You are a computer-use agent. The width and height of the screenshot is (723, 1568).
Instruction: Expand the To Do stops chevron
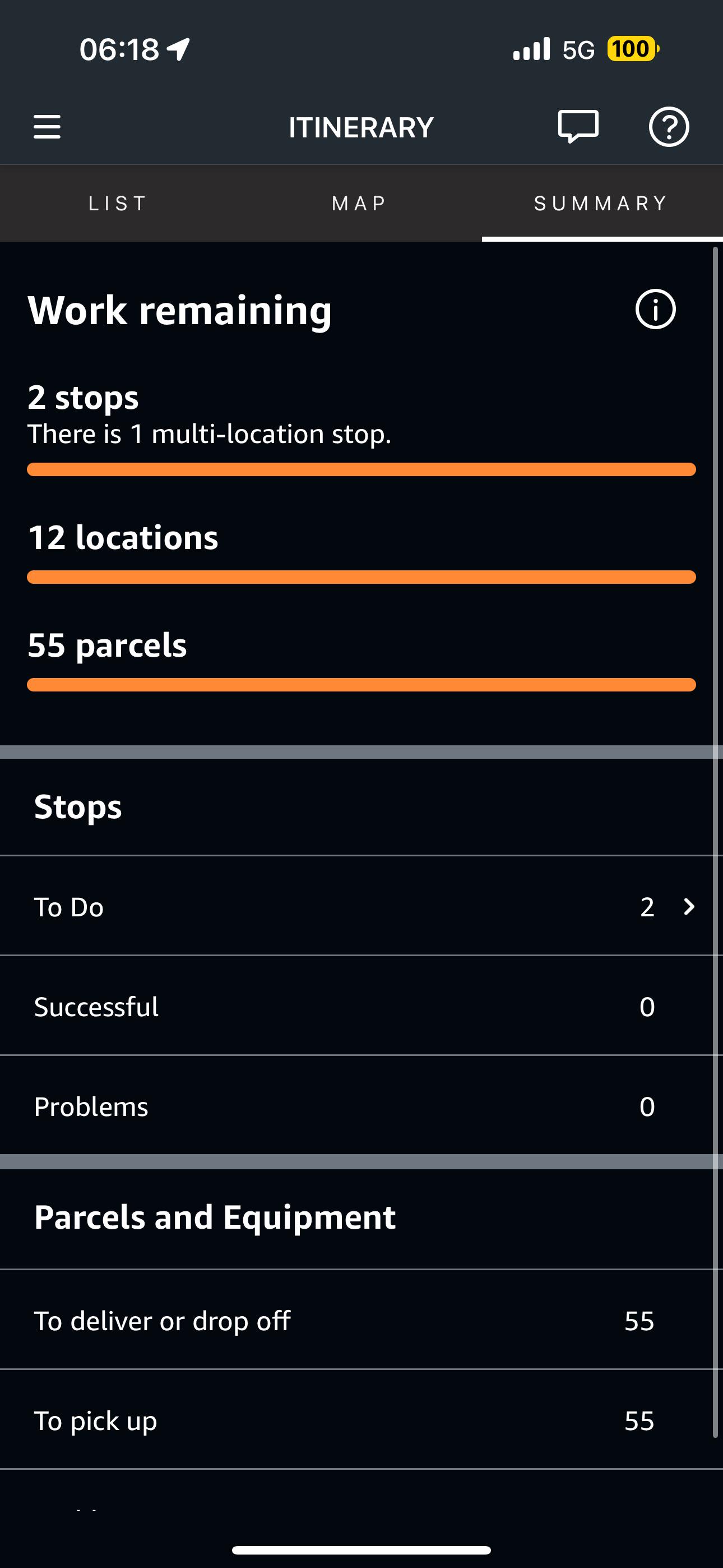tap(688, 906)
